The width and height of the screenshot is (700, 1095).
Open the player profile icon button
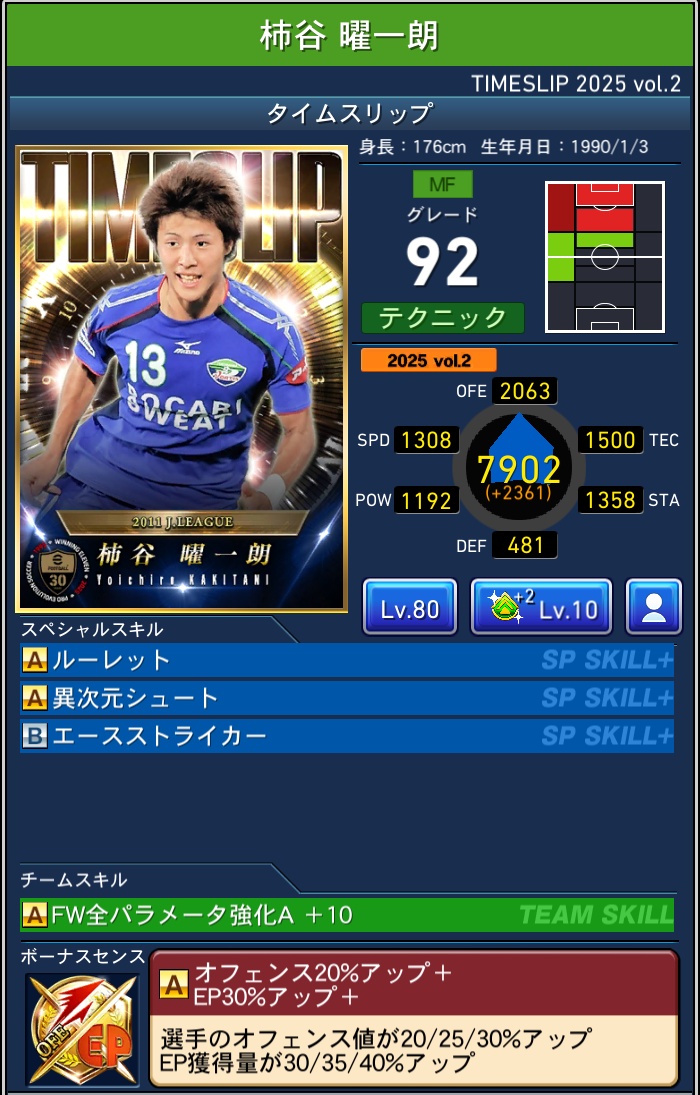point(654,607)
